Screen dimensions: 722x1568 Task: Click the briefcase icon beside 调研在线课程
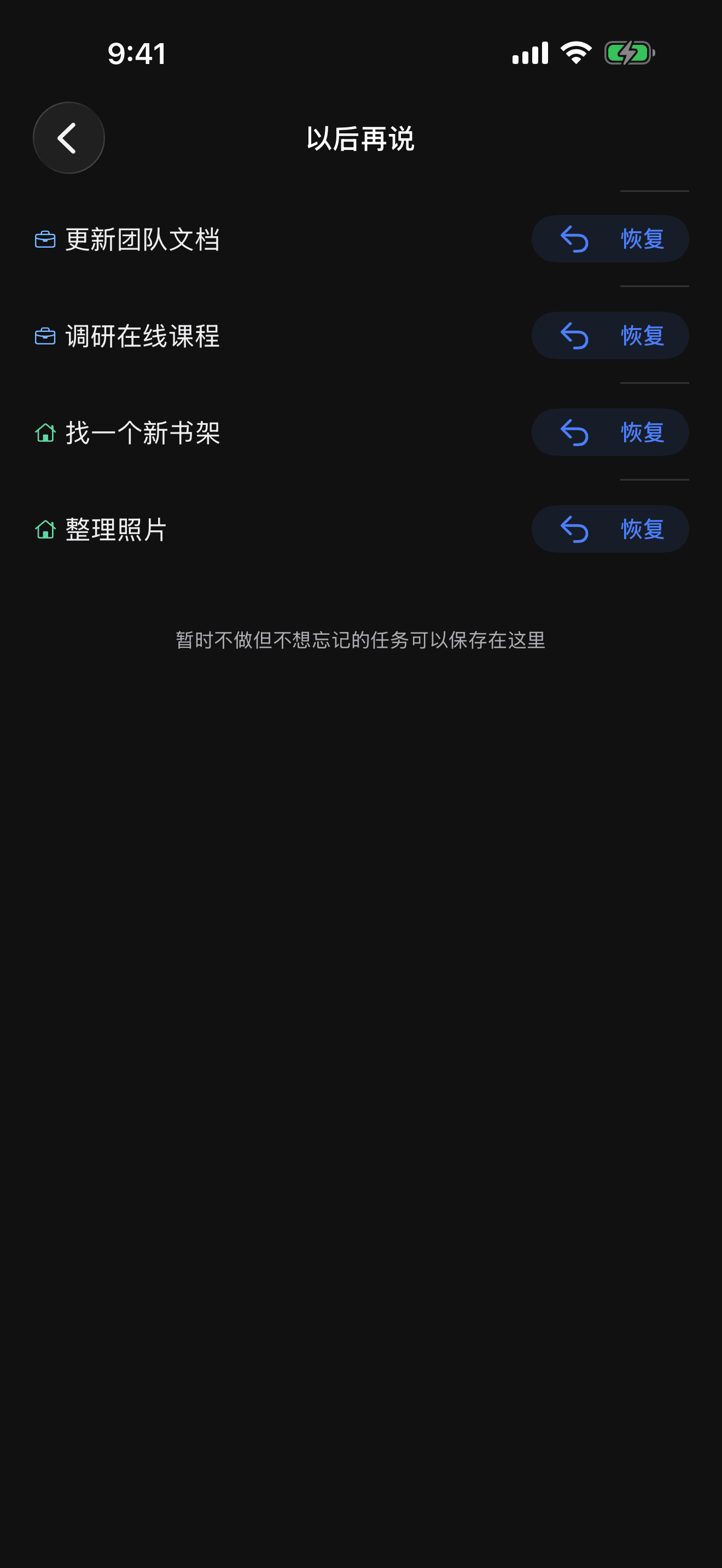(x=45, y=336)
